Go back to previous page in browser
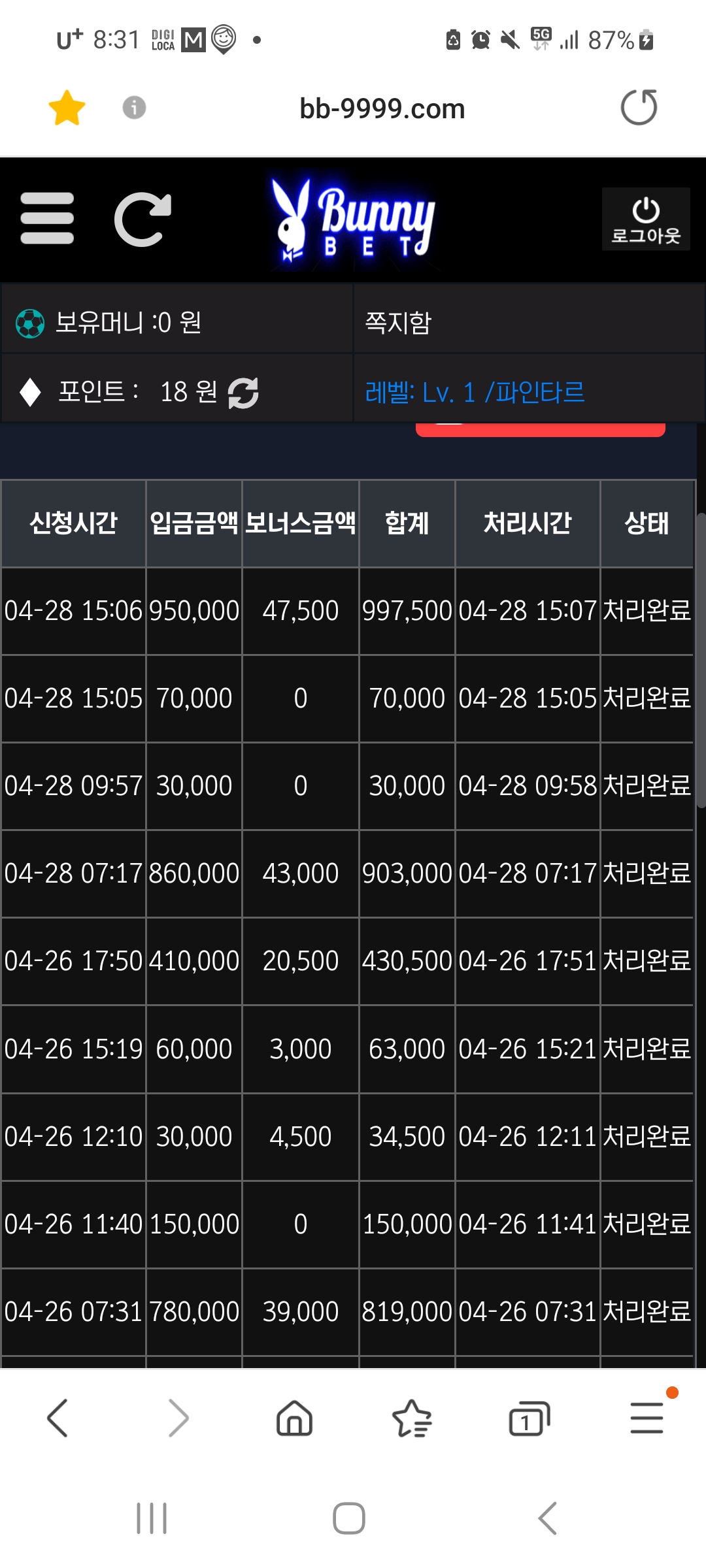 point(58,1418)
